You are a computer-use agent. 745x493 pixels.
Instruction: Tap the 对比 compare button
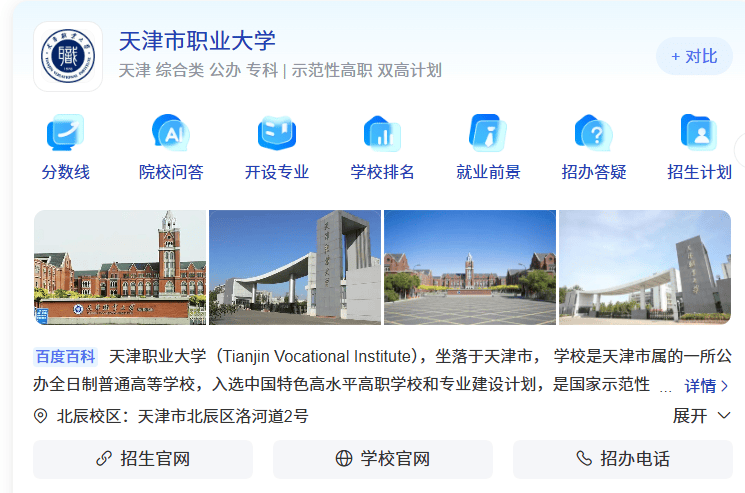click(694, 56)
